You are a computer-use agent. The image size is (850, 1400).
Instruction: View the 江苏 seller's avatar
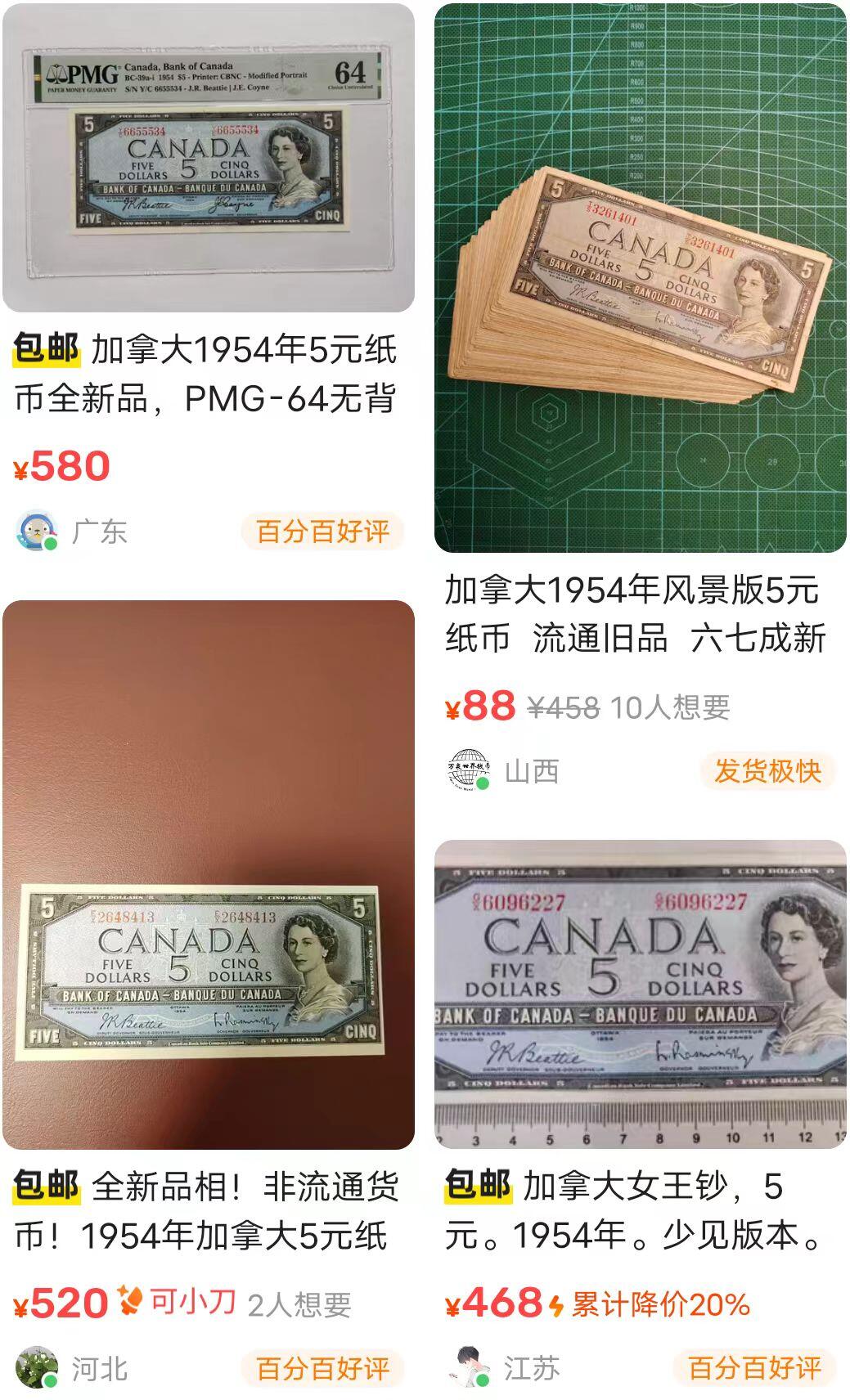[x=469, y=1367]
